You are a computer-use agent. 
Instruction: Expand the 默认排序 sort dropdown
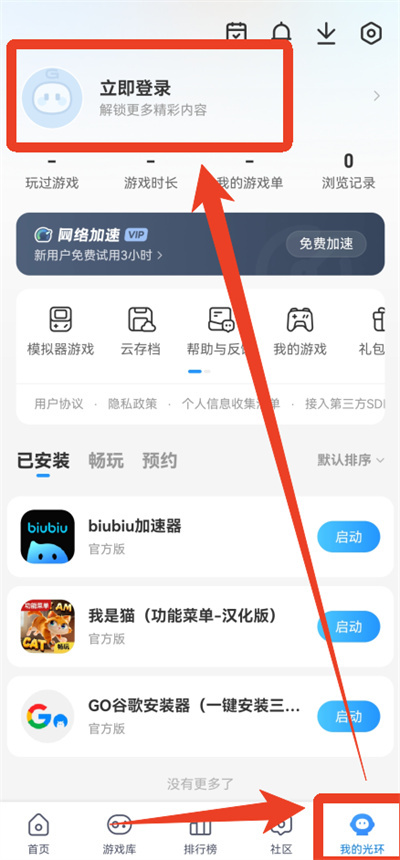tap(351, 460)
